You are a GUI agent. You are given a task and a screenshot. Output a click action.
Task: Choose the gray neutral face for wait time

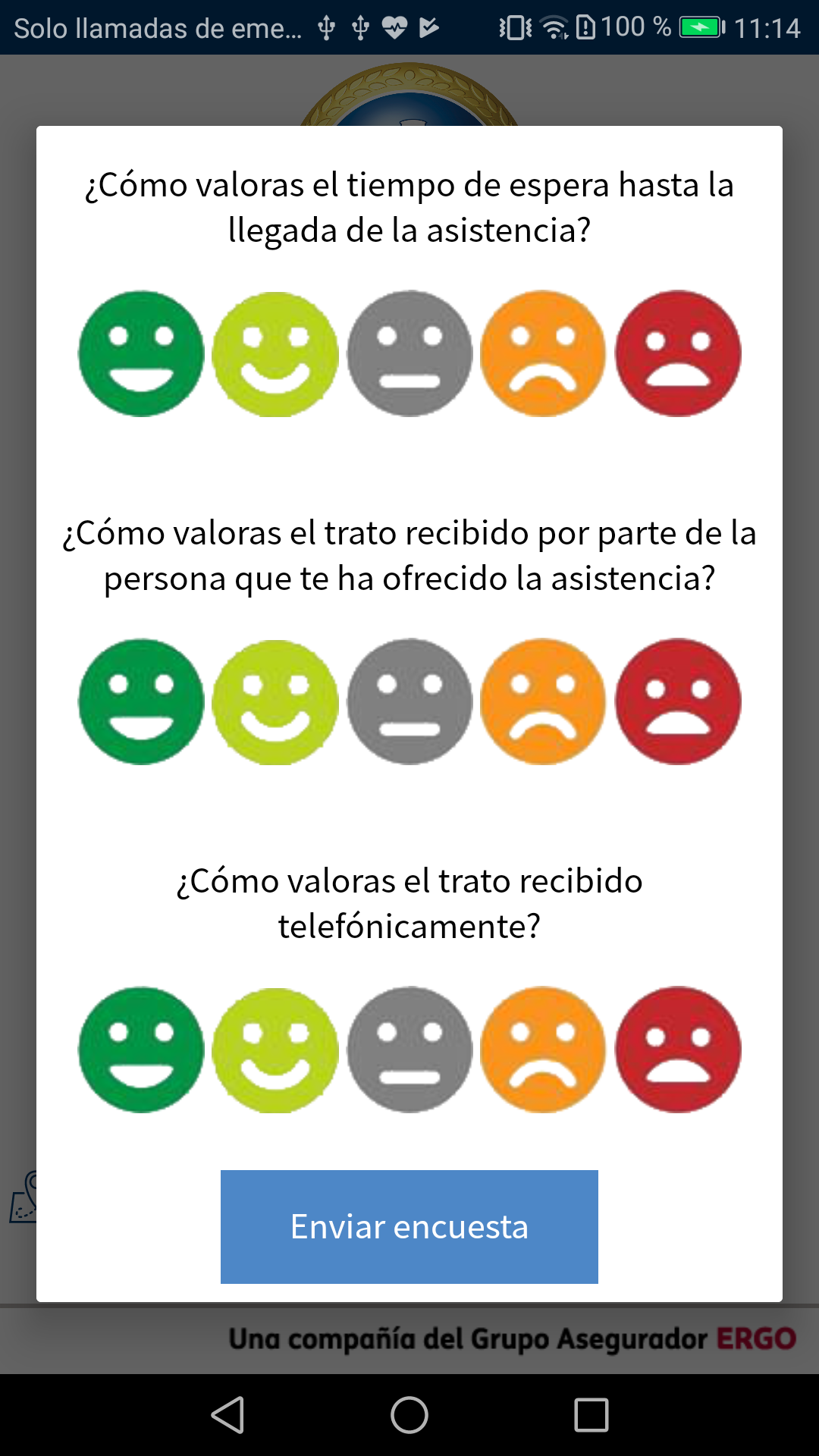409,353
